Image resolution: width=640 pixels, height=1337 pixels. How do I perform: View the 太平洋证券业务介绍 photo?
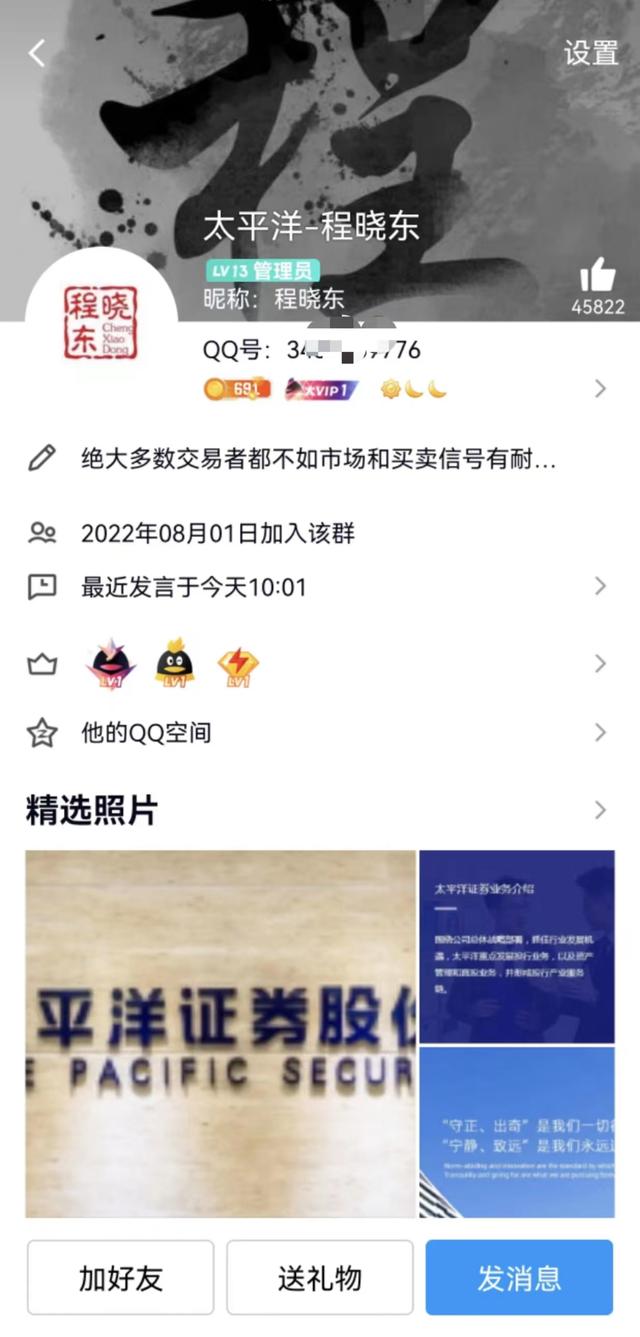pos(516,945)
